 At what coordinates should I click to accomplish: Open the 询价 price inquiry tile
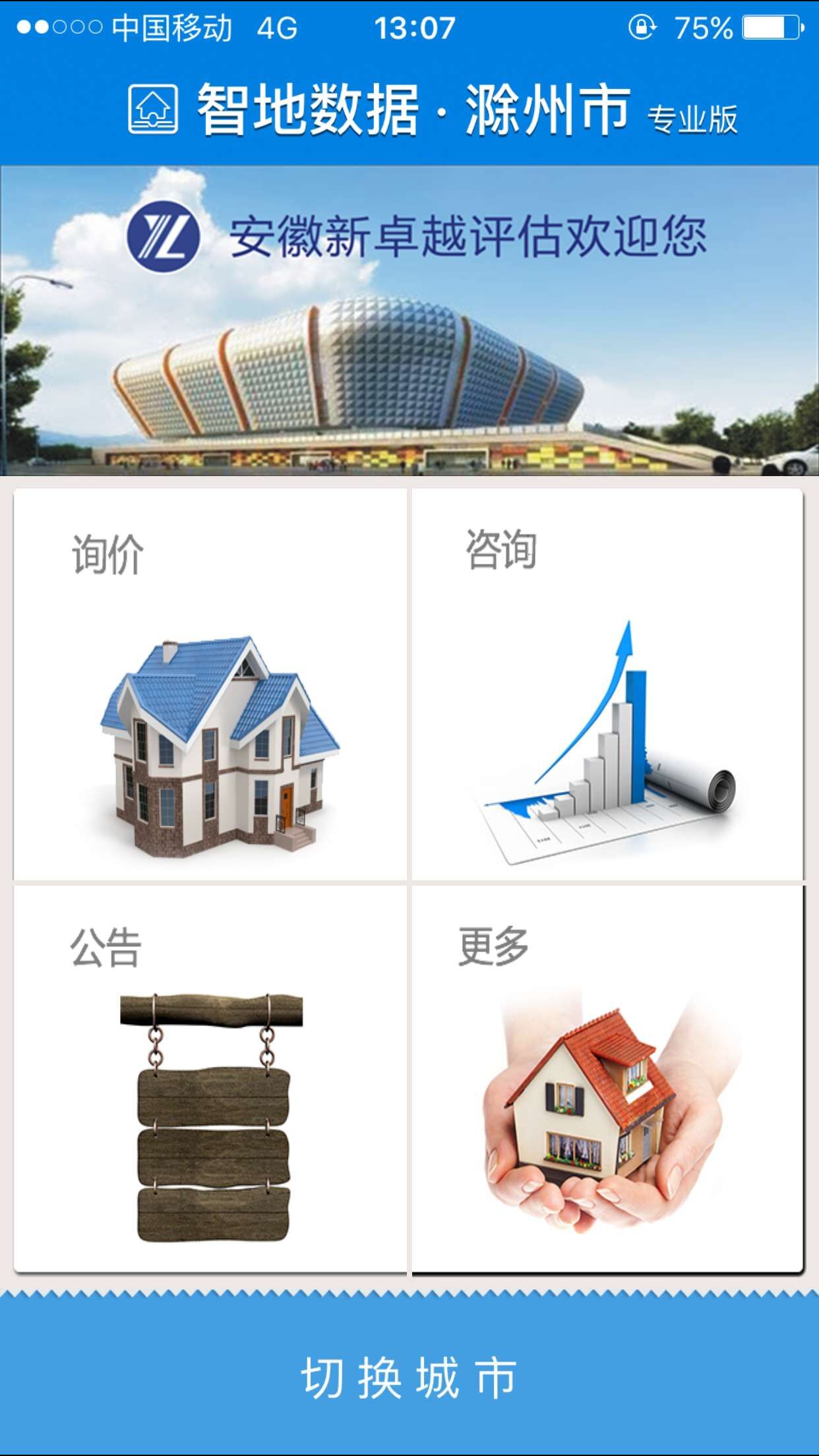(210, 684)
